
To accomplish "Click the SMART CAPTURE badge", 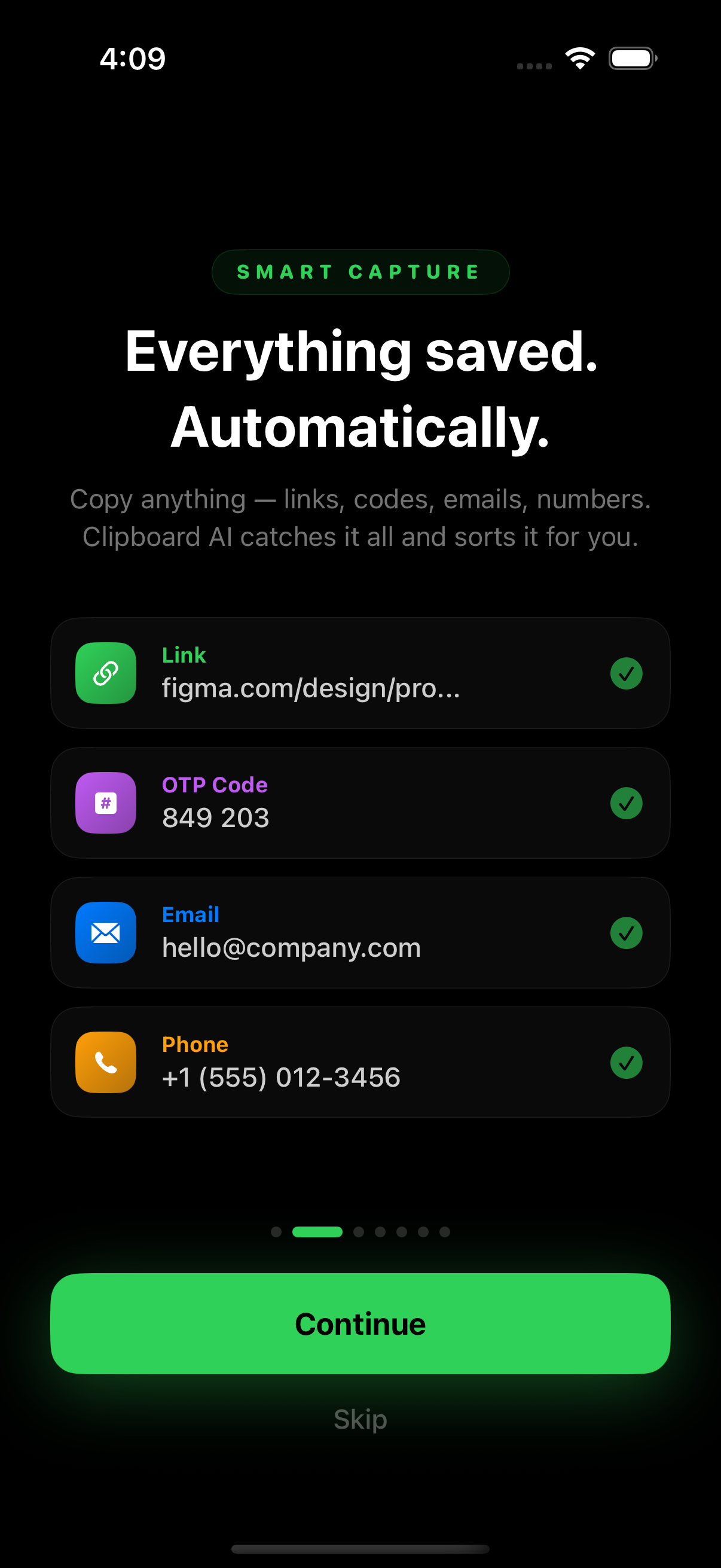I will point(360,271).
